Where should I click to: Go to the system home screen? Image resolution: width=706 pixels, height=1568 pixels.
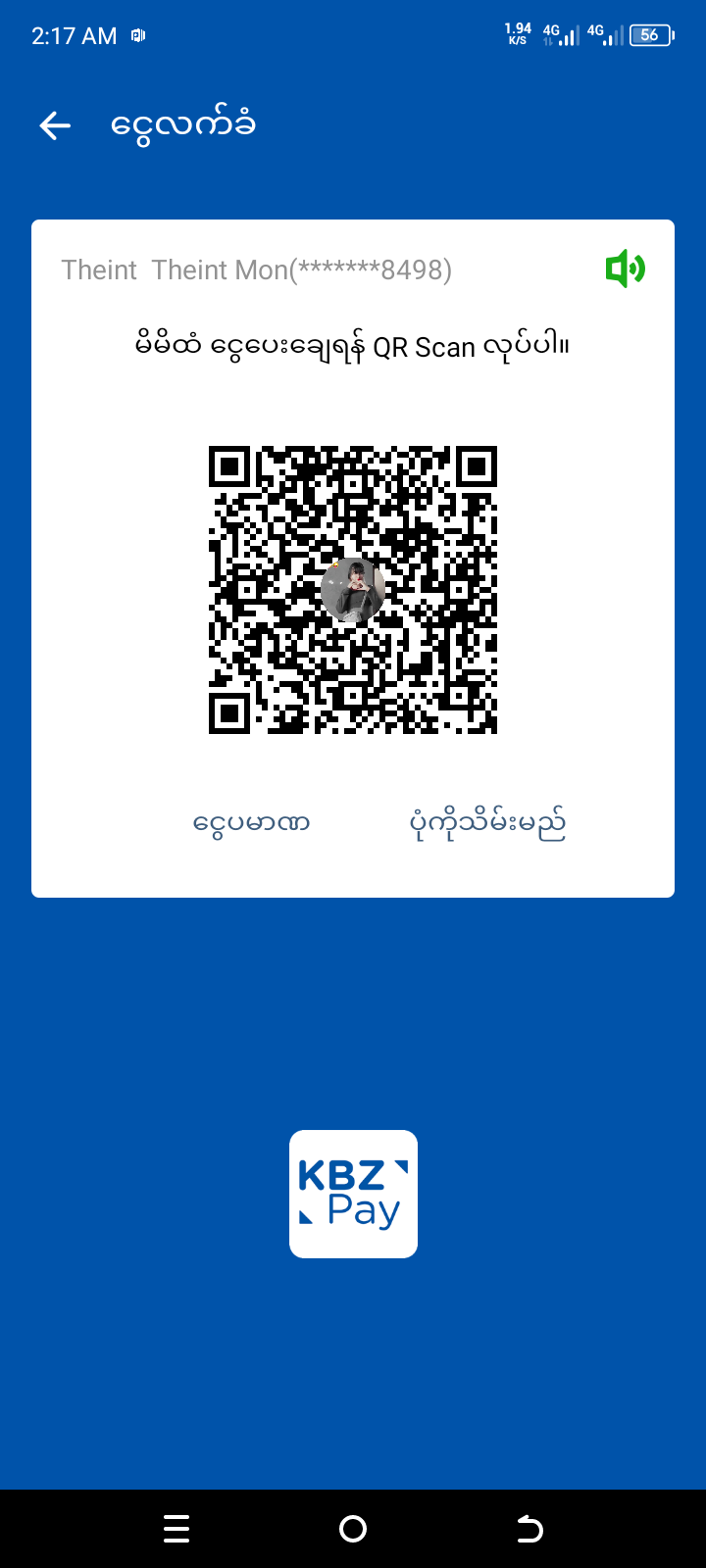pos(353,1529)
